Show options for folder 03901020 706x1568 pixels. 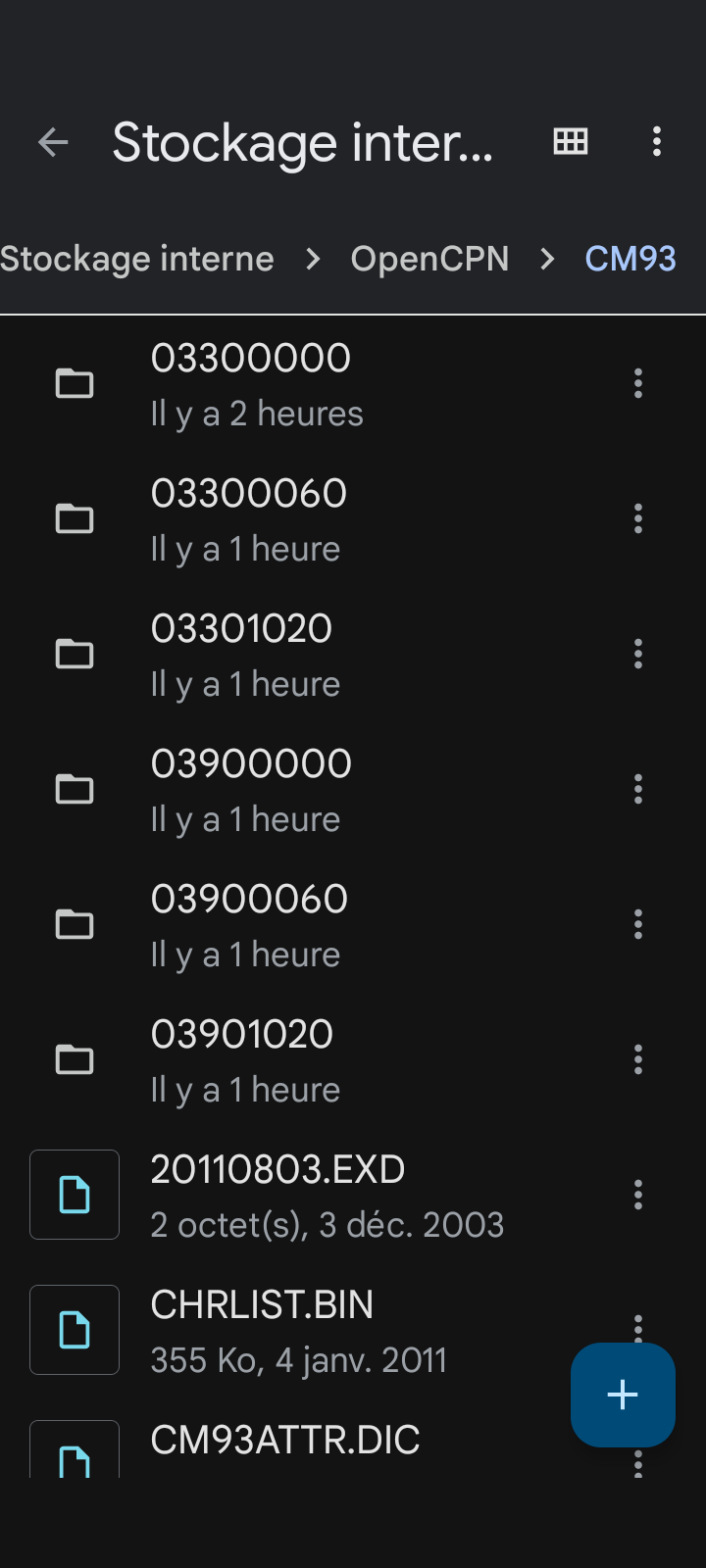tap(638, 1059)
